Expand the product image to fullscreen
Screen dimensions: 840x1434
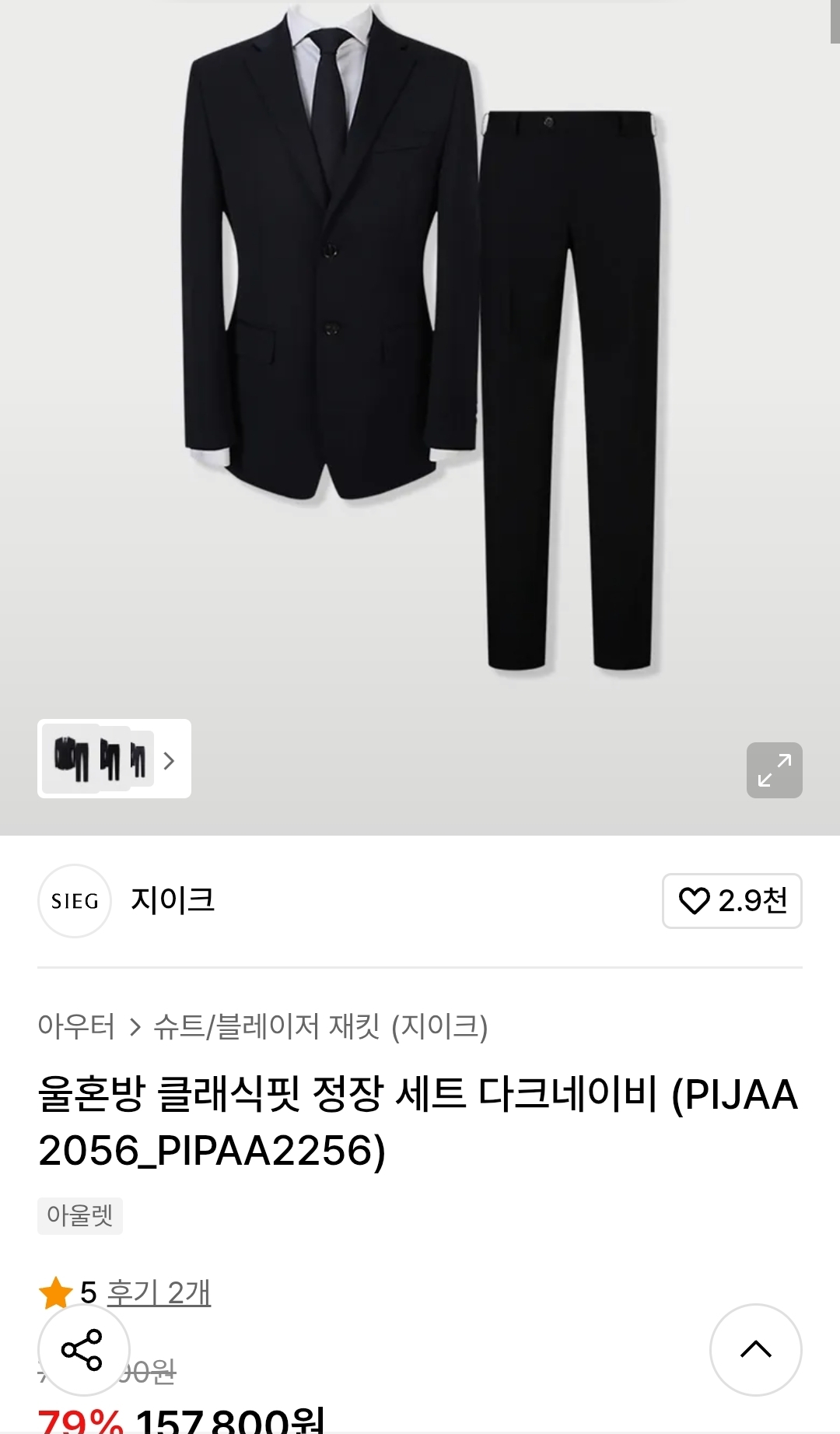(x=774, y=770)
